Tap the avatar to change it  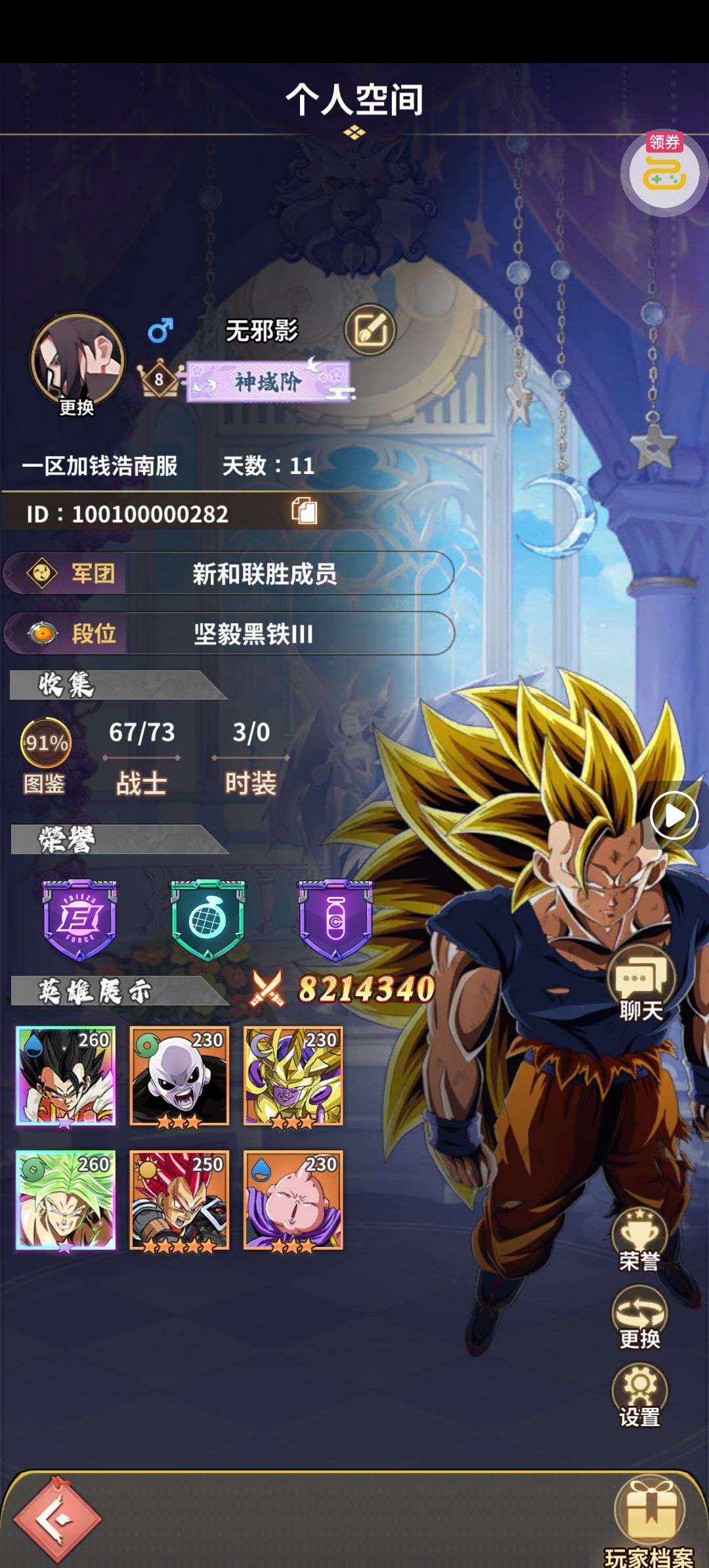pyautogui.click(x=77, y=360)
